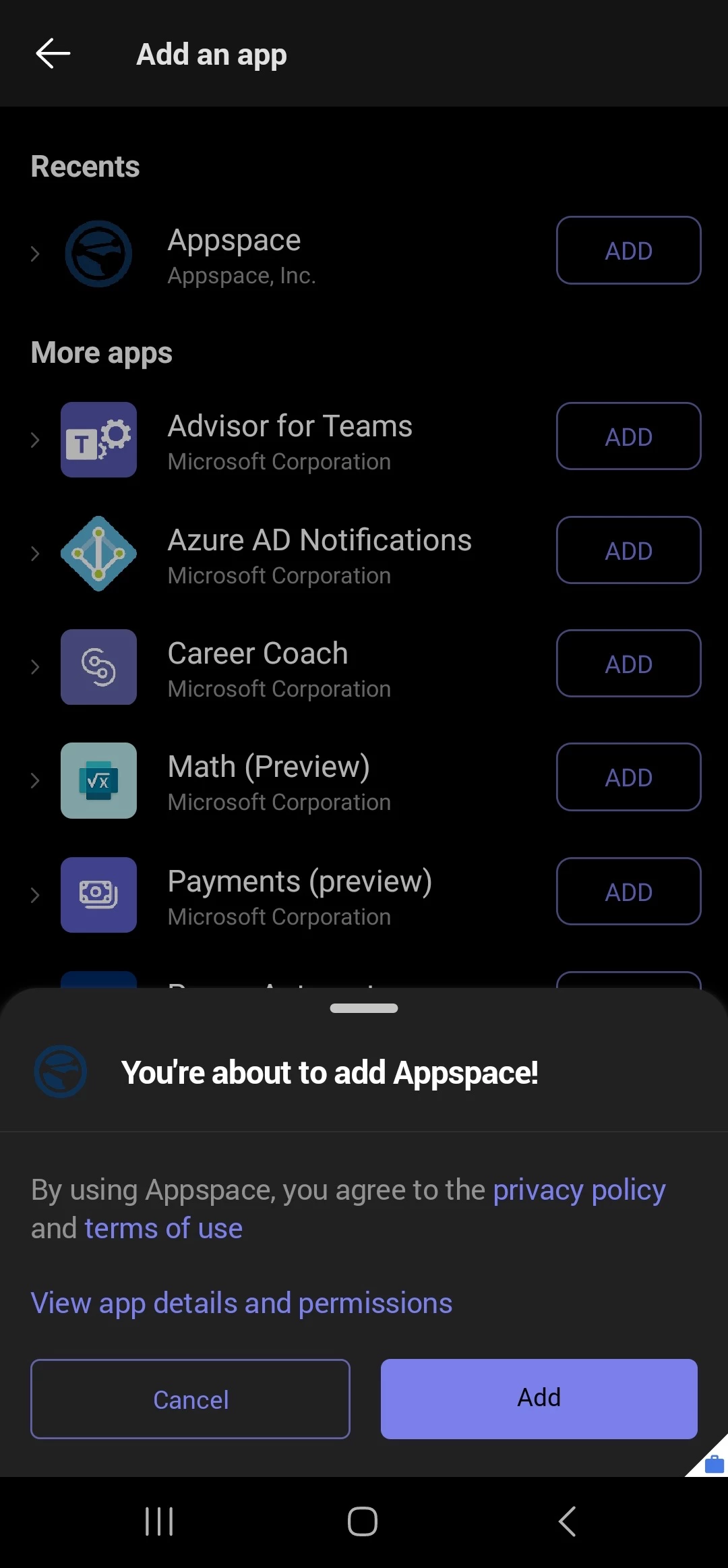Expand the Appspace row chevron
This screenshot has height=1568, width=728.
click(36, 254)
